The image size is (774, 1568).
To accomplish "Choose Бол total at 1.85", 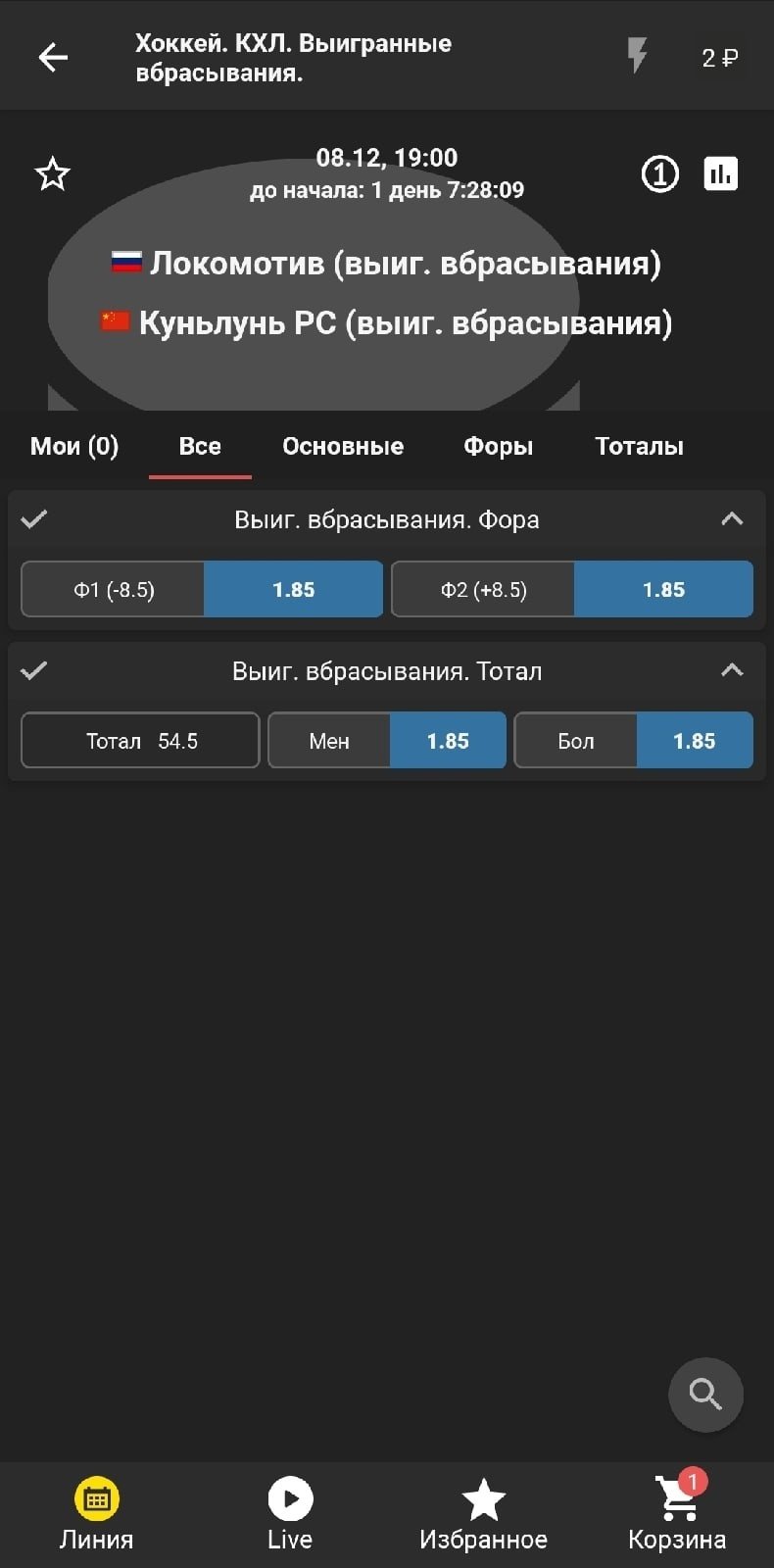I will (694, 741).
